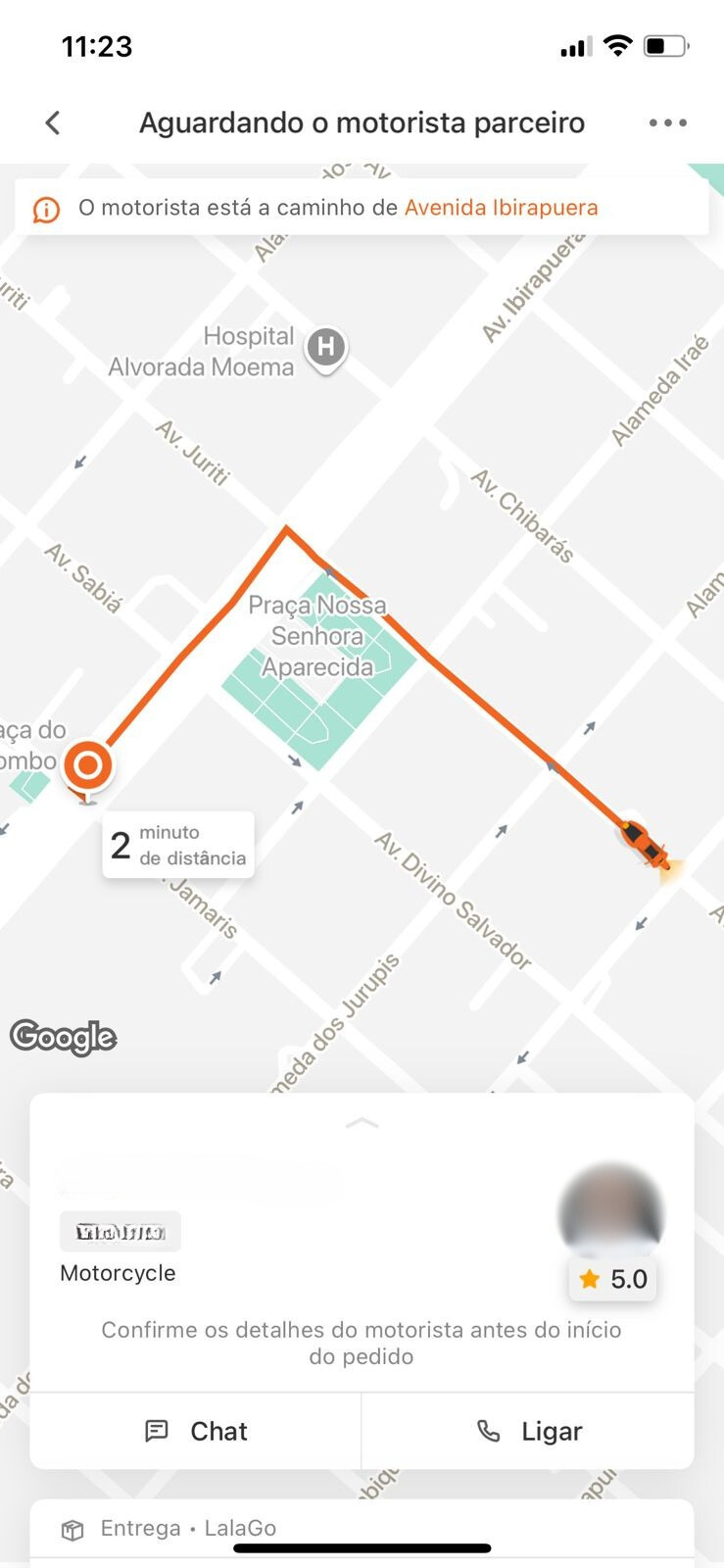This screenshot has height=1568, width=724.
Task: Tap the Avenida Ibirapuera link in banner
Action: click(501, 208)
